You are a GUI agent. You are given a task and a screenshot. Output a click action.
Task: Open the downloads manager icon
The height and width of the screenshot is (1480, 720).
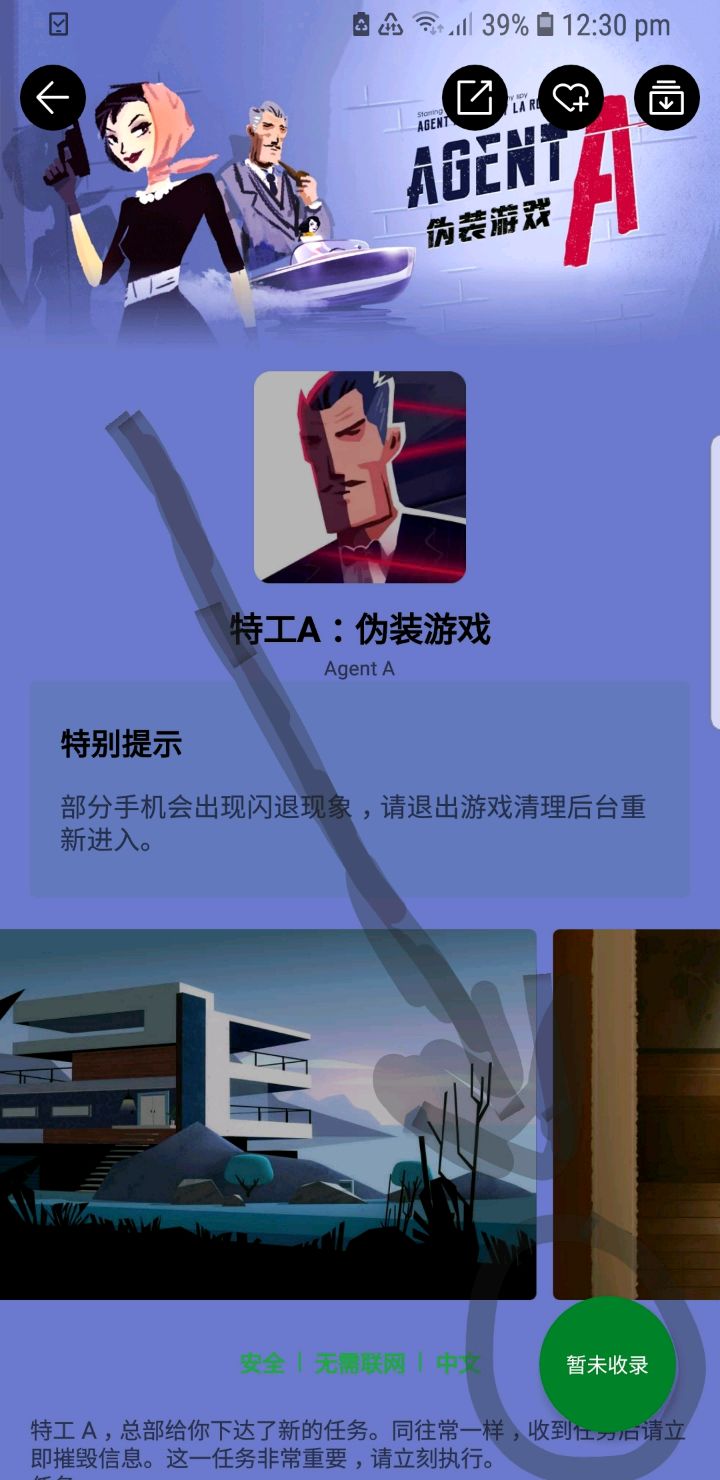pyautogui.click(x=666, y=98)
